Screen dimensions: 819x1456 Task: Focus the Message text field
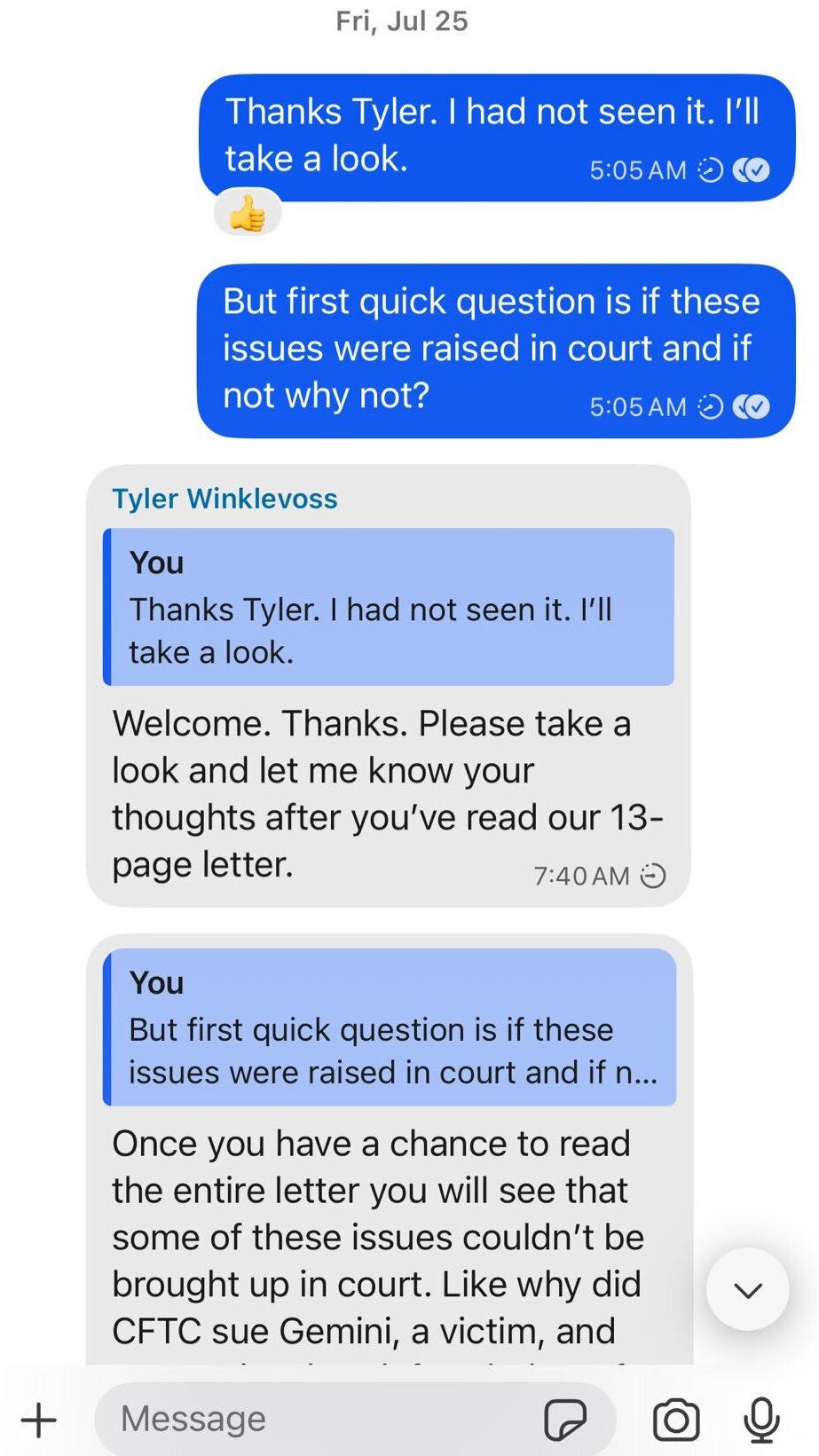(319, 1419)
